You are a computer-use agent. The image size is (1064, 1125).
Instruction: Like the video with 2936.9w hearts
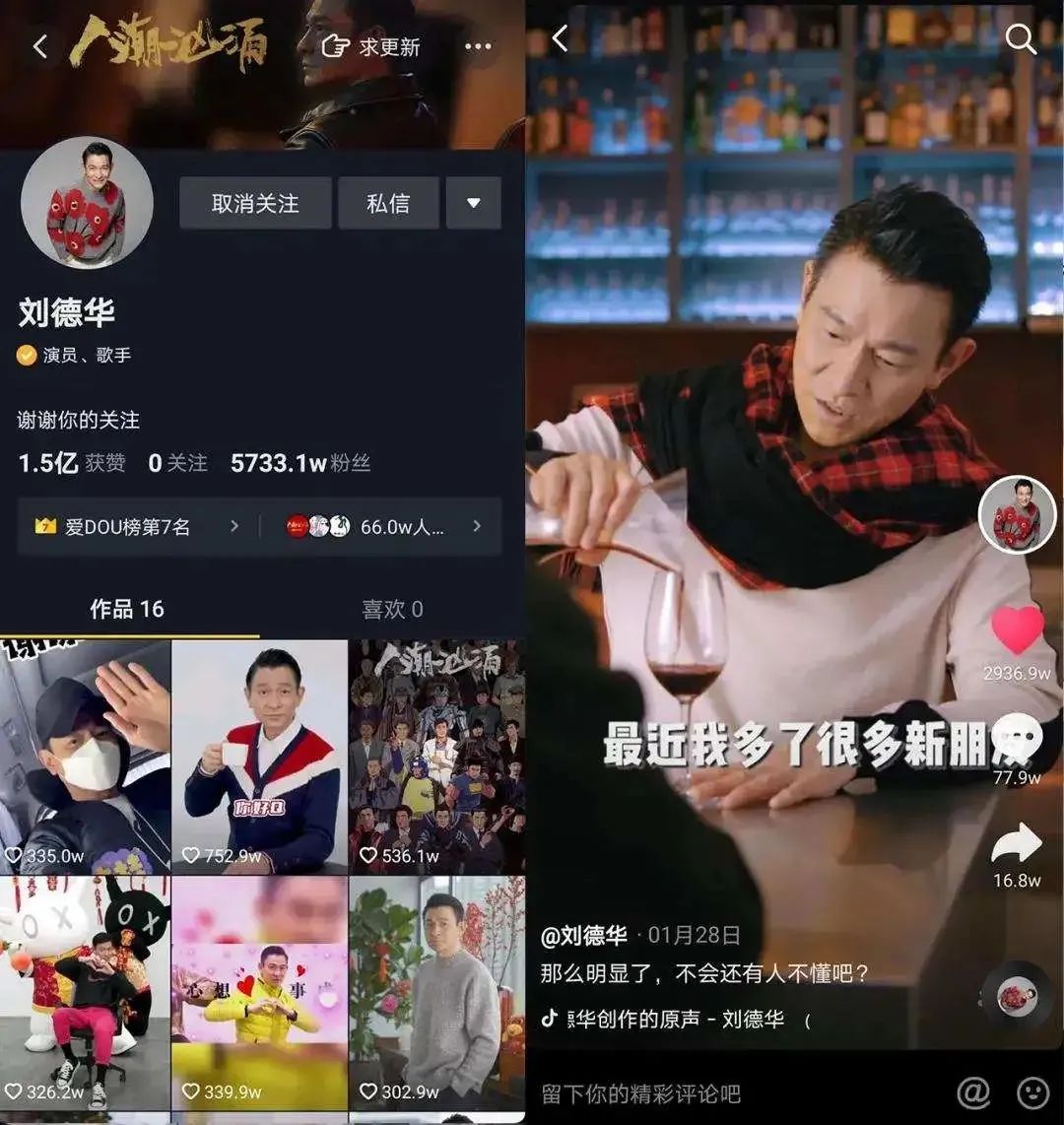click(x=1016, y=631)
